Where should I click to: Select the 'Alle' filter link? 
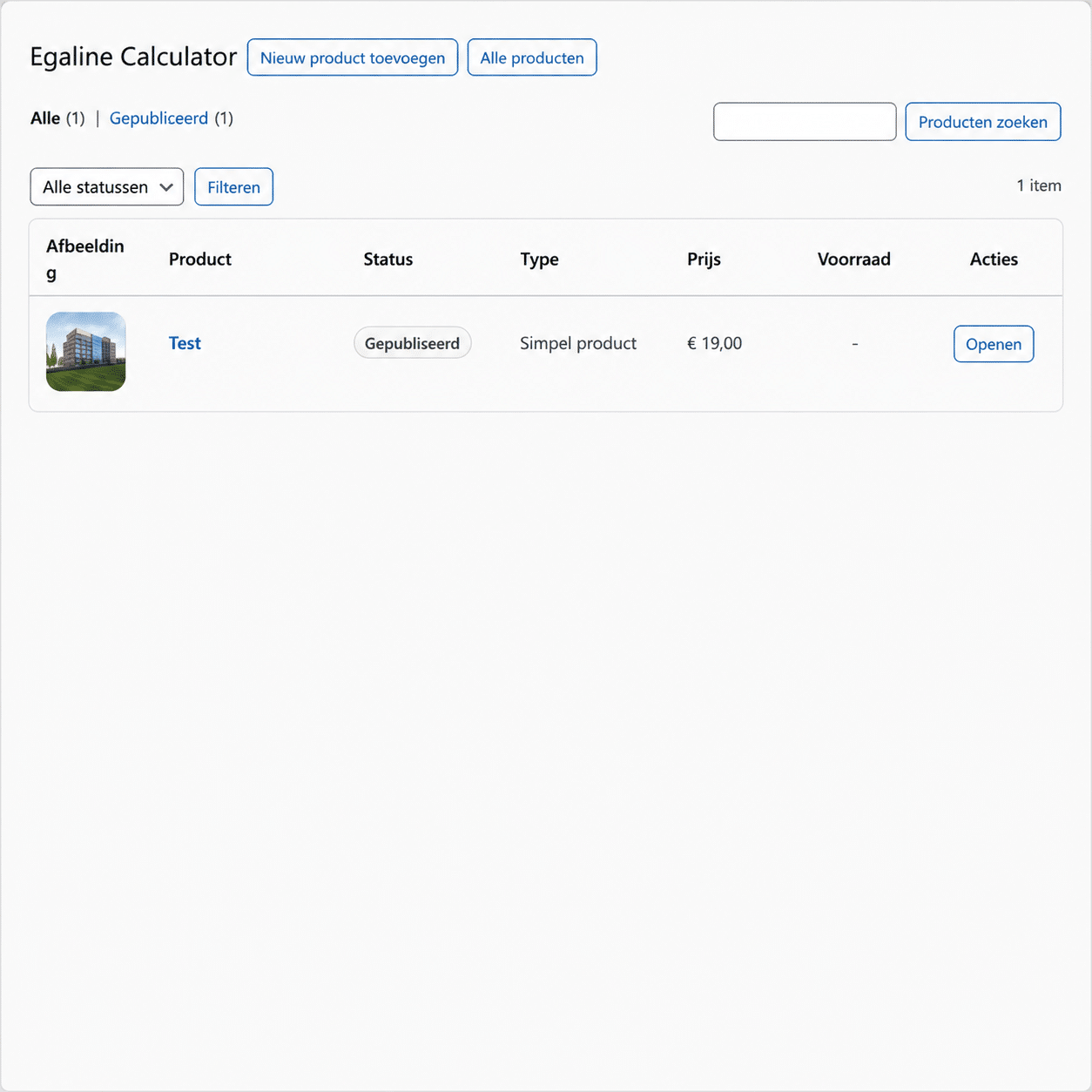pos(45,118)
